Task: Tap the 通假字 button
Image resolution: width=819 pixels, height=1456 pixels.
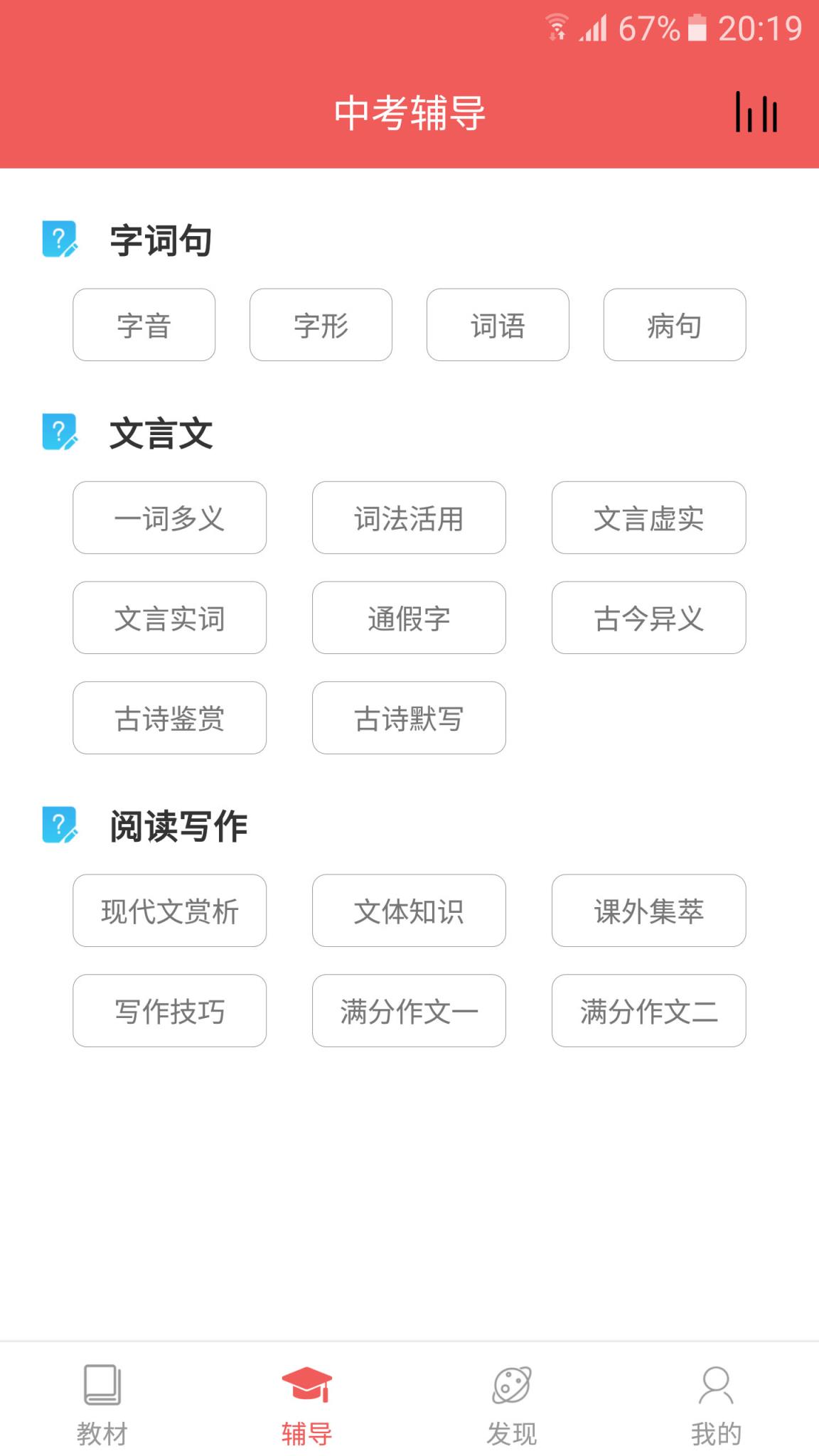Action: click(409, 618)
